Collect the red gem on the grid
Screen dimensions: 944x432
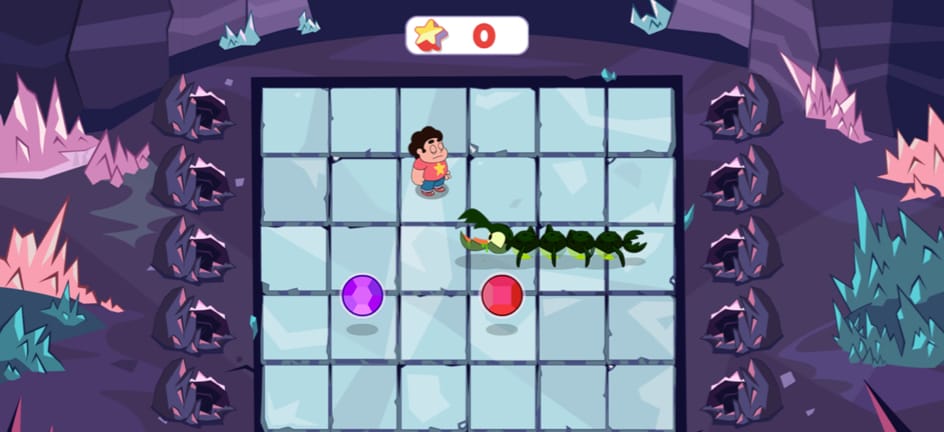(501, 295)
